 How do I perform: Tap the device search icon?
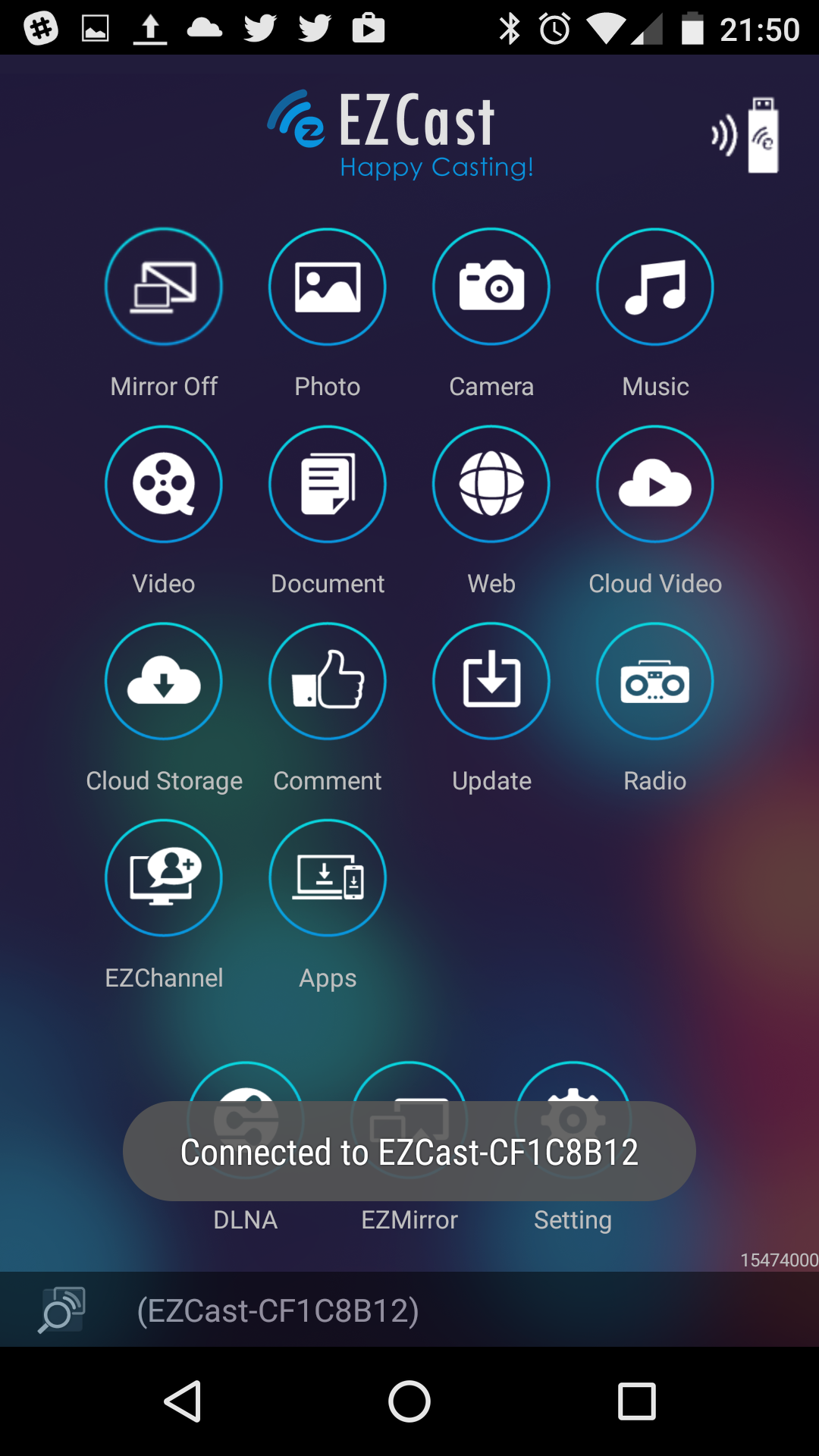pos(61,1310)
